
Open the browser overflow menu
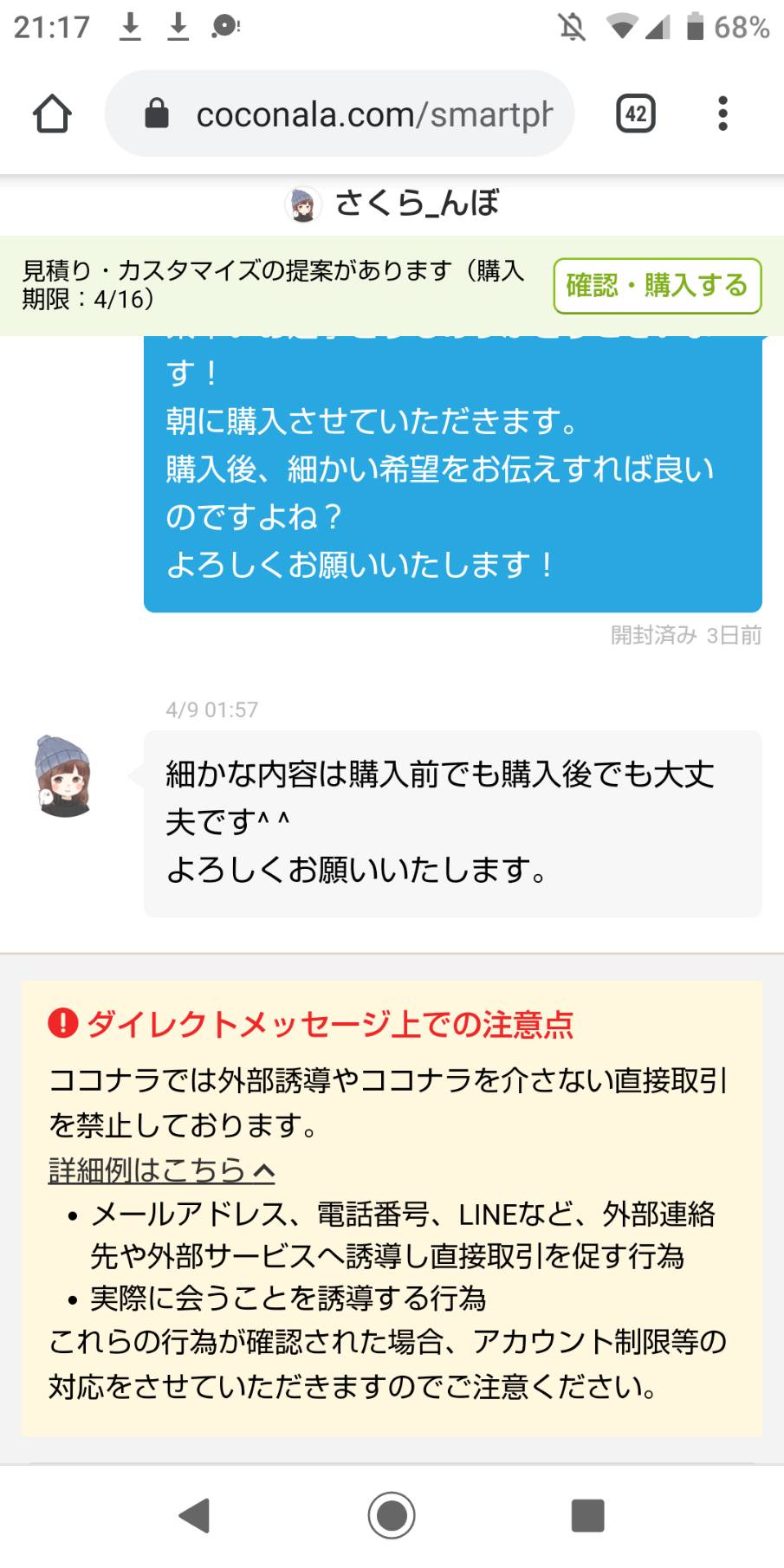point(722,113)
